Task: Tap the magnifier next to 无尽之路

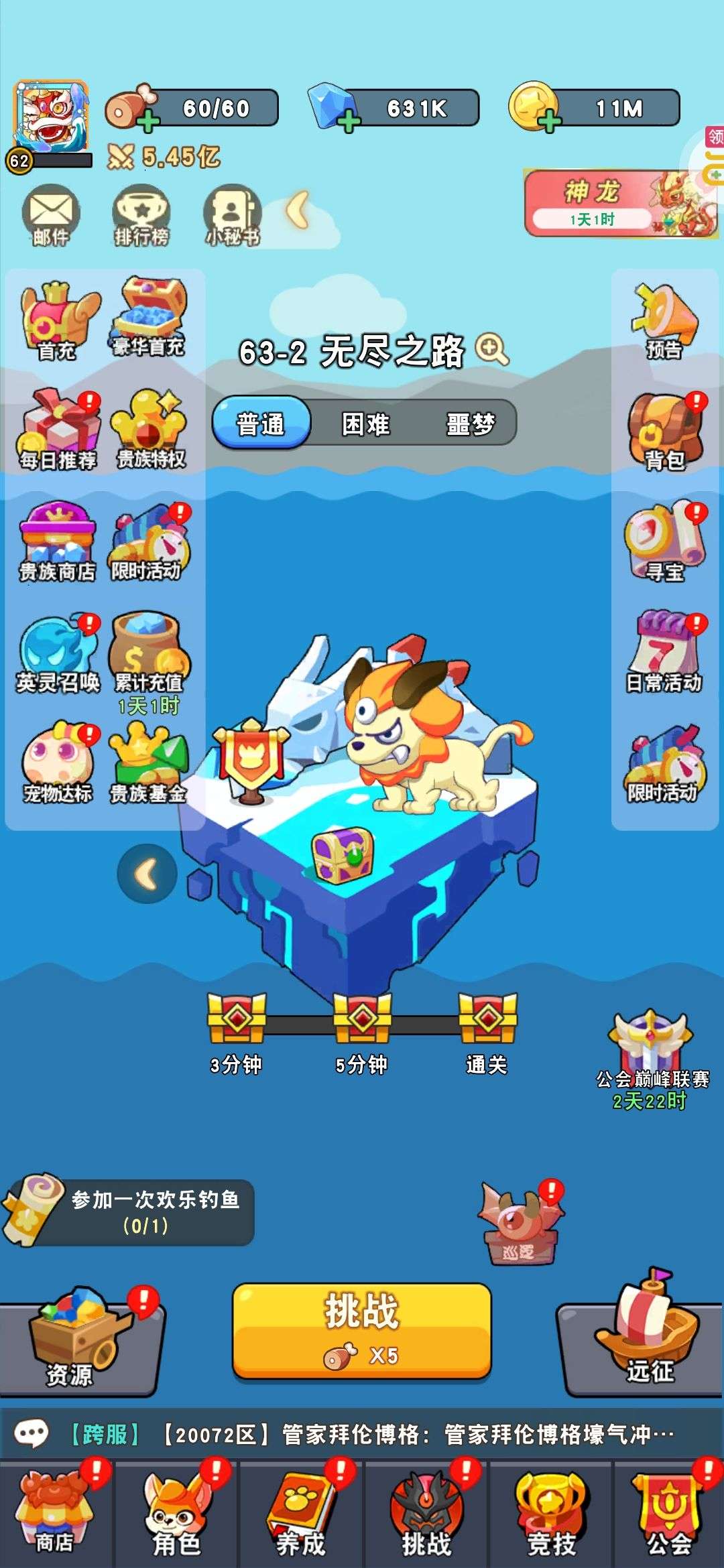Action: 492,349
